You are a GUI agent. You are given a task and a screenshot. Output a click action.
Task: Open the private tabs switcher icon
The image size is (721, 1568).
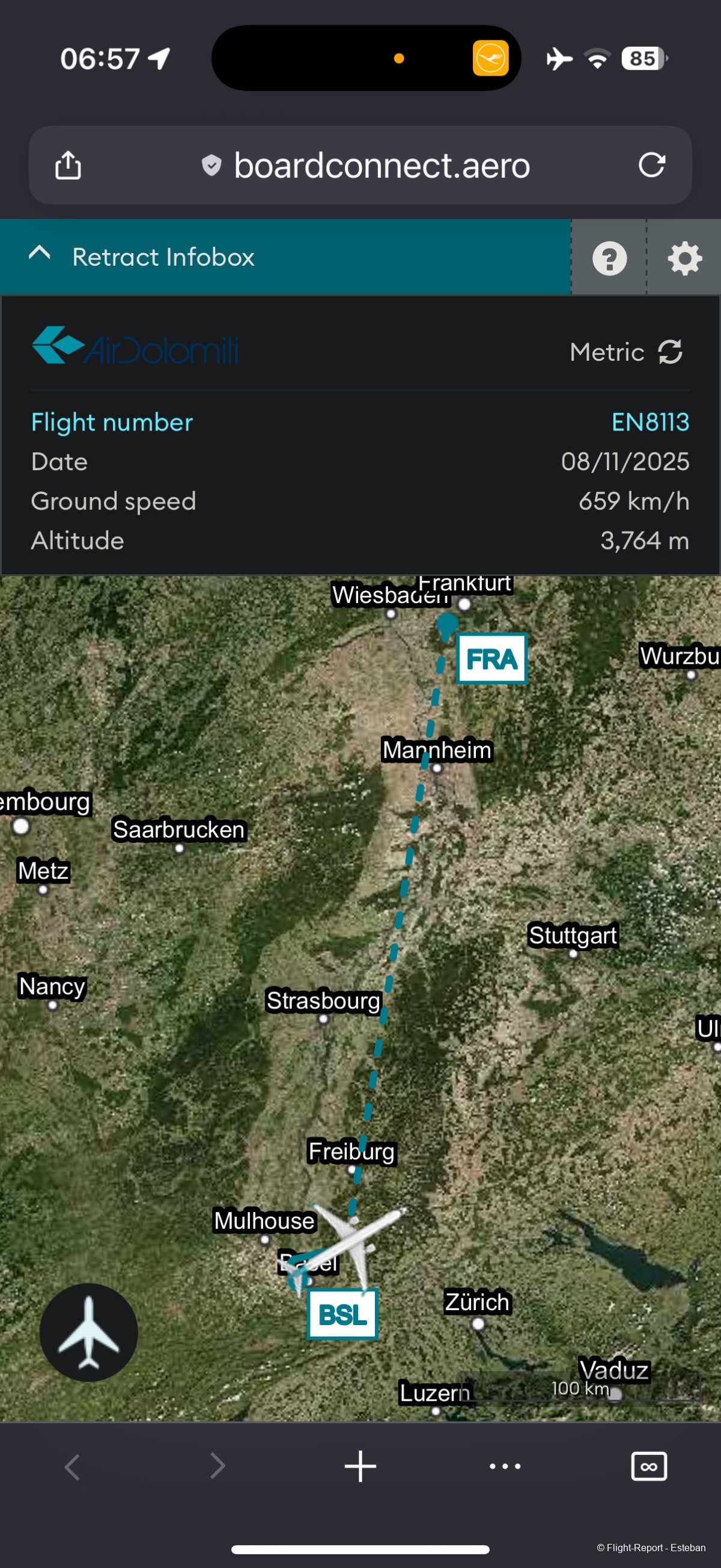click(648, 1466)
